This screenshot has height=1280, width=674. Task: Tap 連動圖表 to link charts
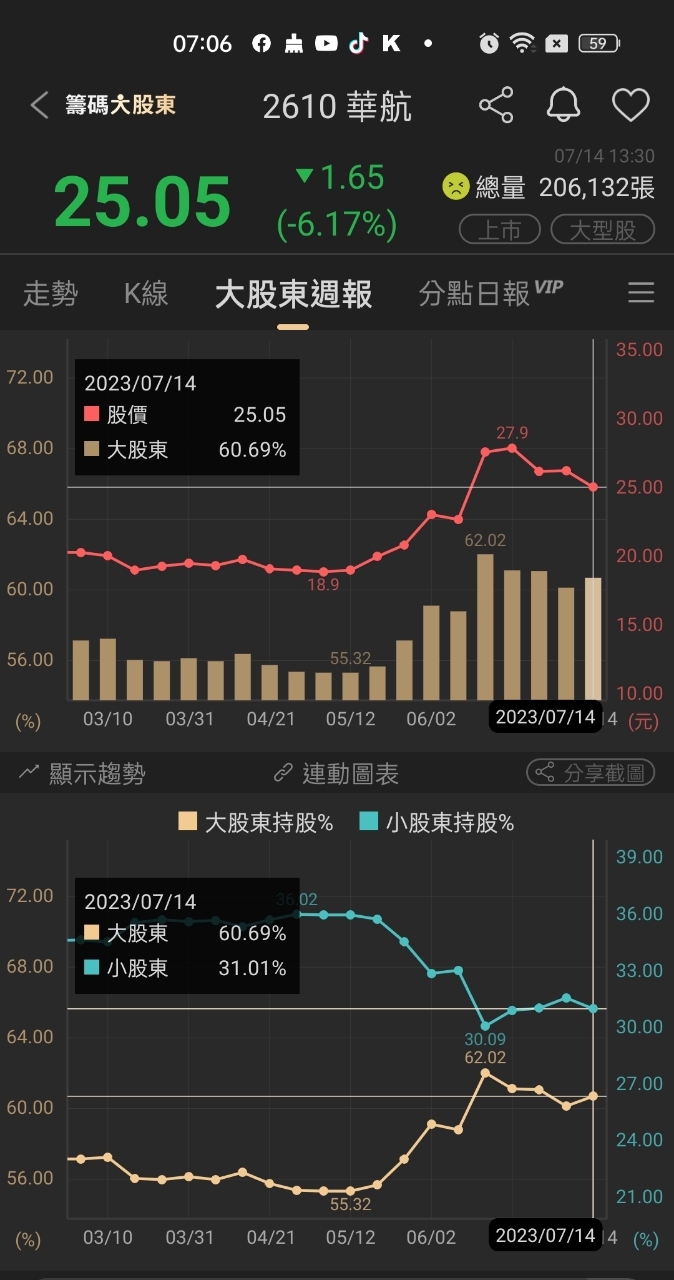click(x=336, y=773)
